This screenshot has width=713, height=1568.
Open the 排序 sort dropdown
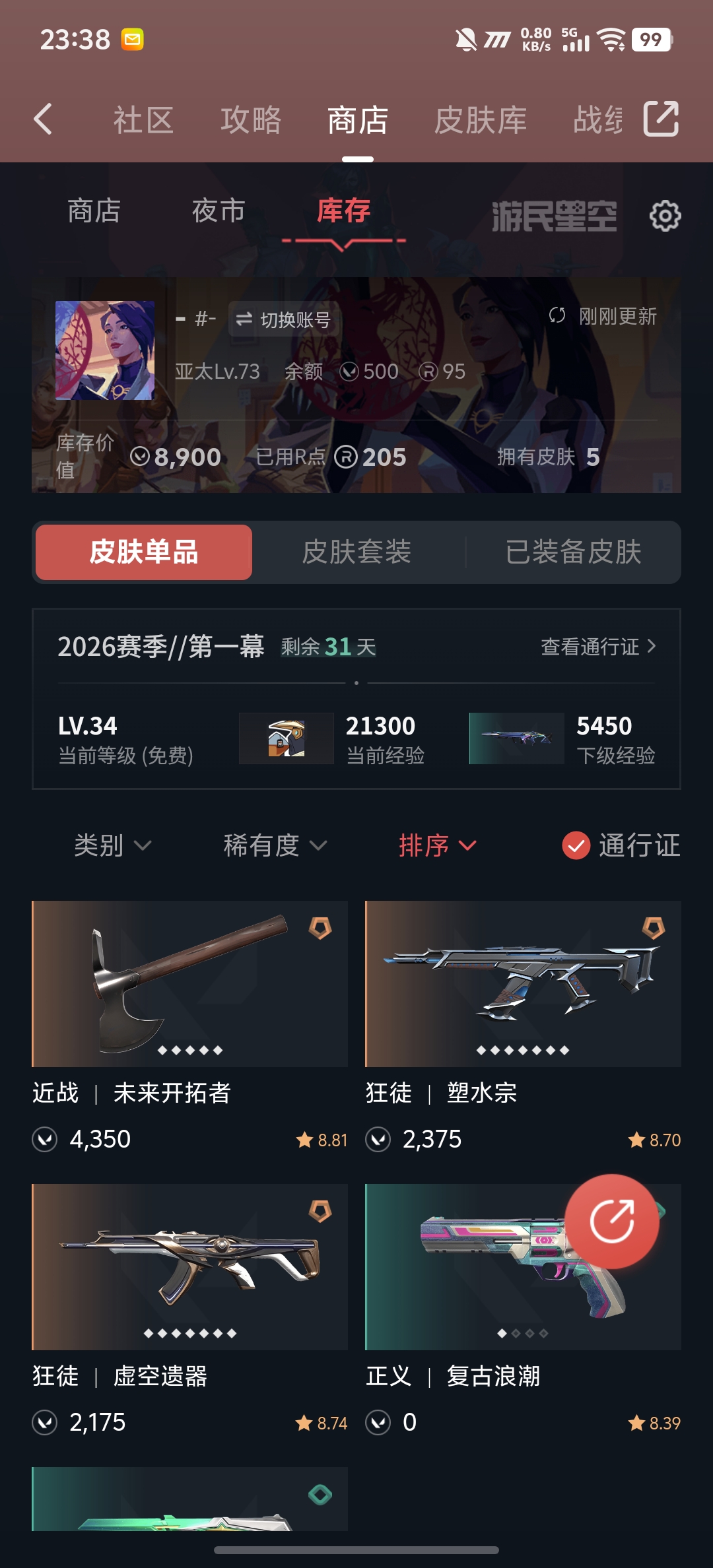coord(437,845)
